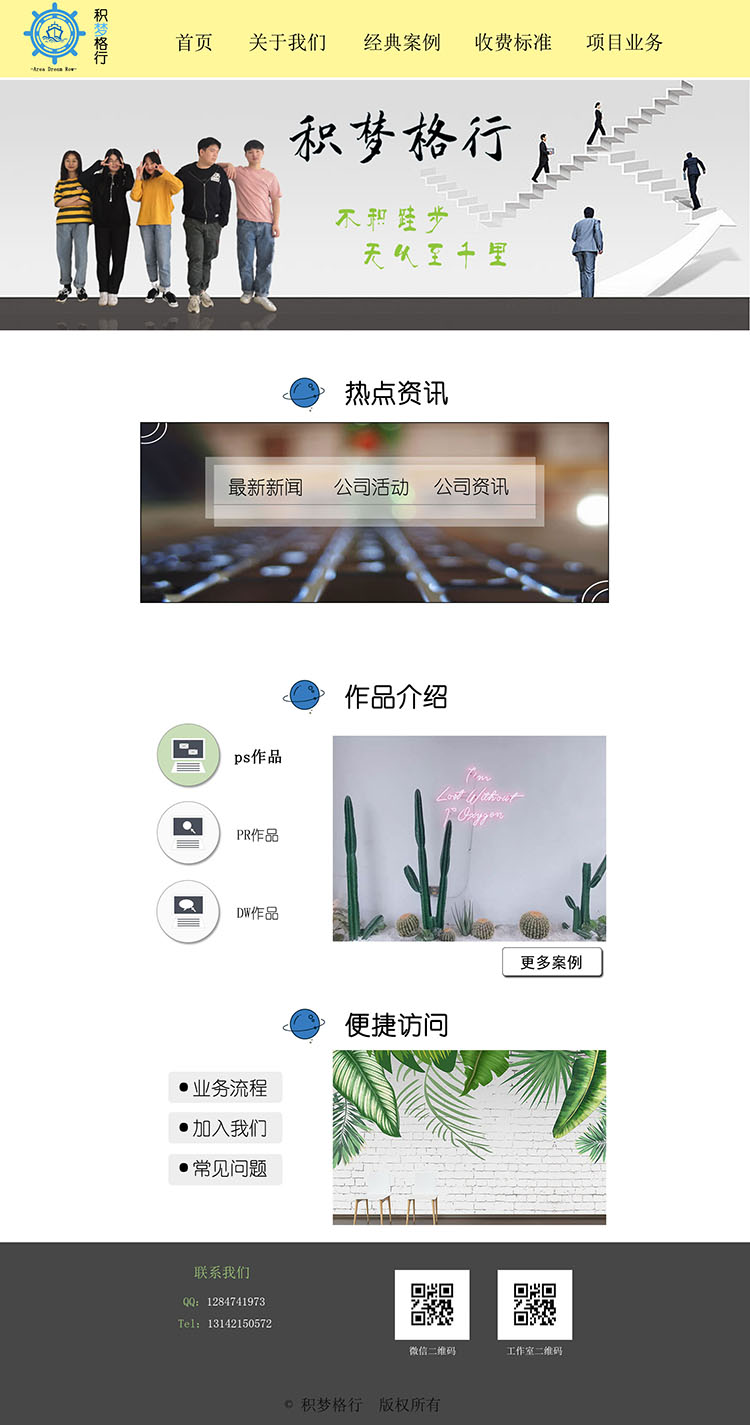Select 经典案例 in the top menu
The height and width of the screenshot is (1425, 750).
[x=401, y=42]
